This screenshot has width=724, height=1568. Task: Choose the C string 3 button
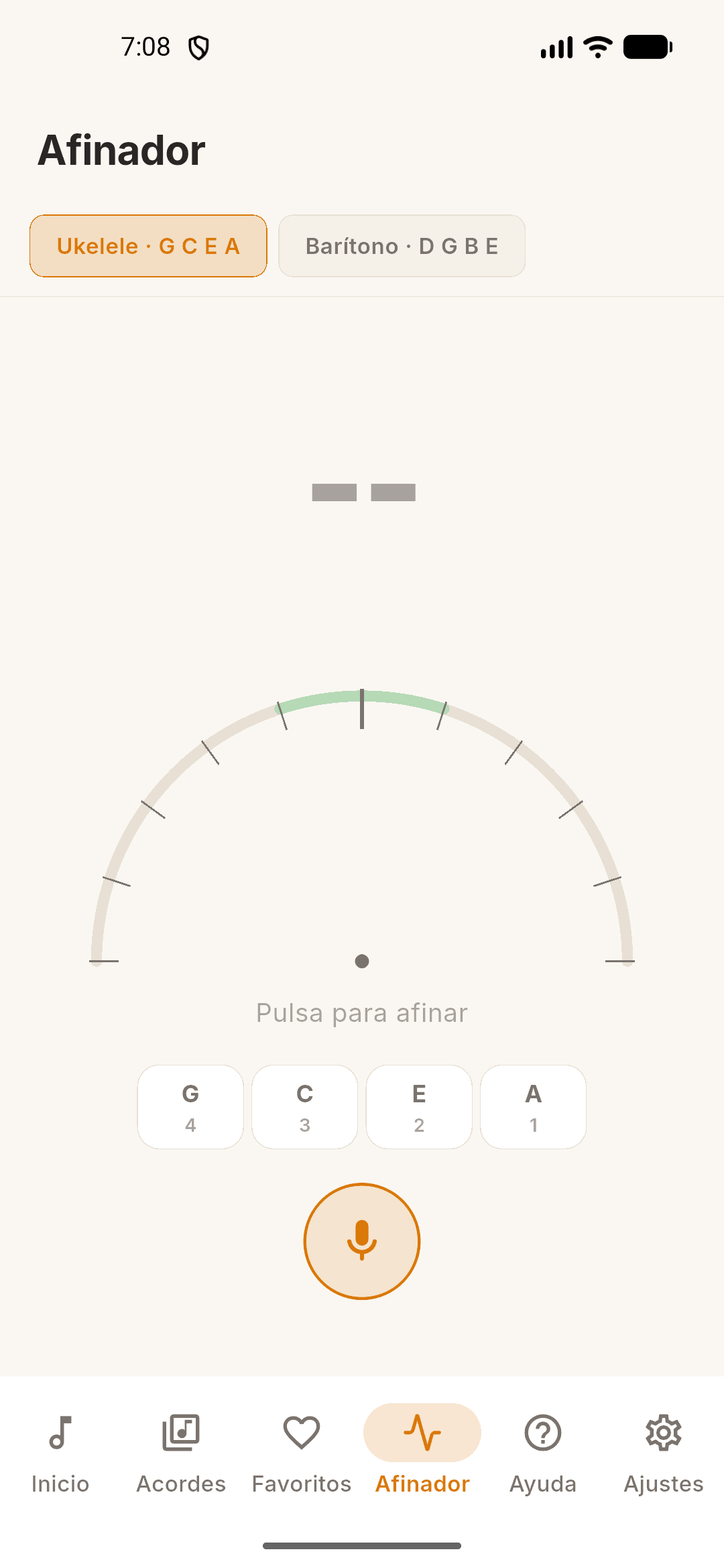(304, 1107)
